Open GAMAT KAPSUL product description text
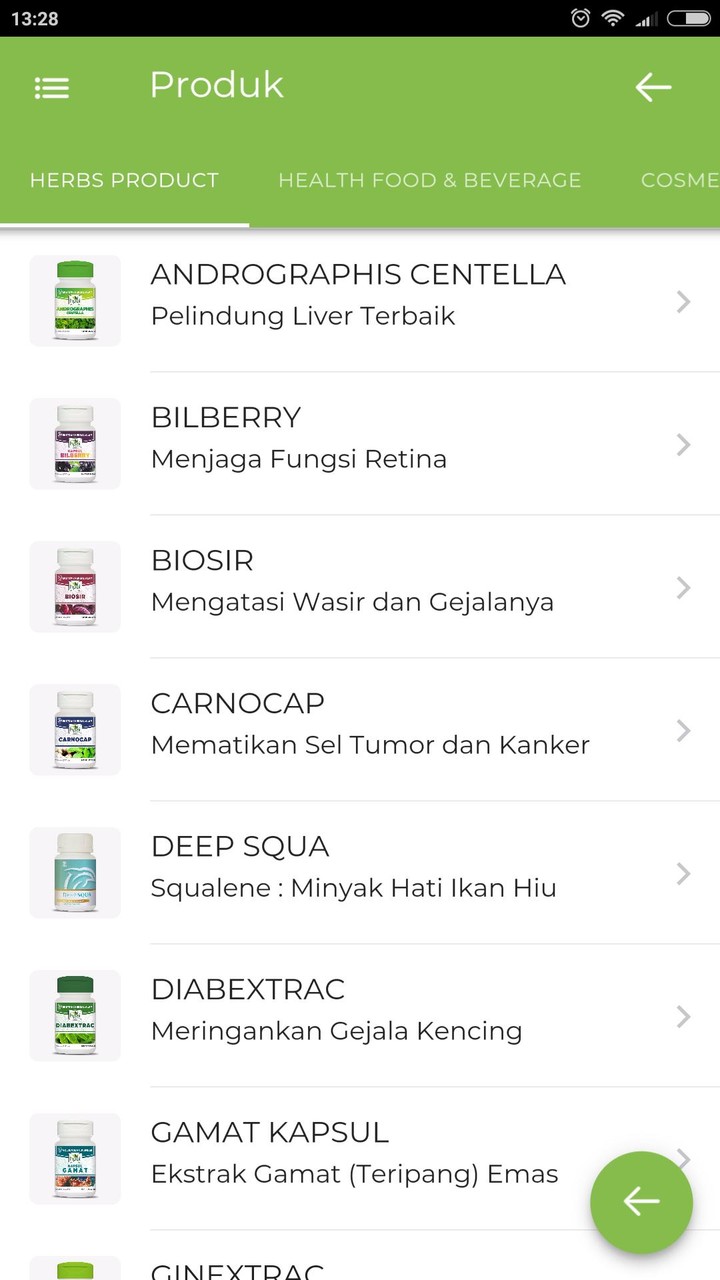720x1280 pixels. 354,1174
